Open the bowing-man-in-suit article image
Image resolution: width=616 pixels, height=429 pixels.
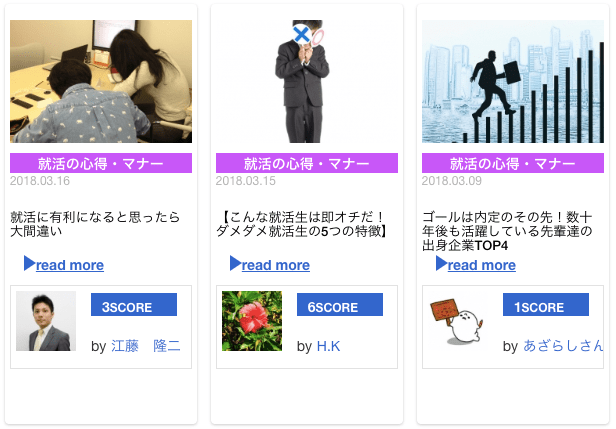(307, 82)
